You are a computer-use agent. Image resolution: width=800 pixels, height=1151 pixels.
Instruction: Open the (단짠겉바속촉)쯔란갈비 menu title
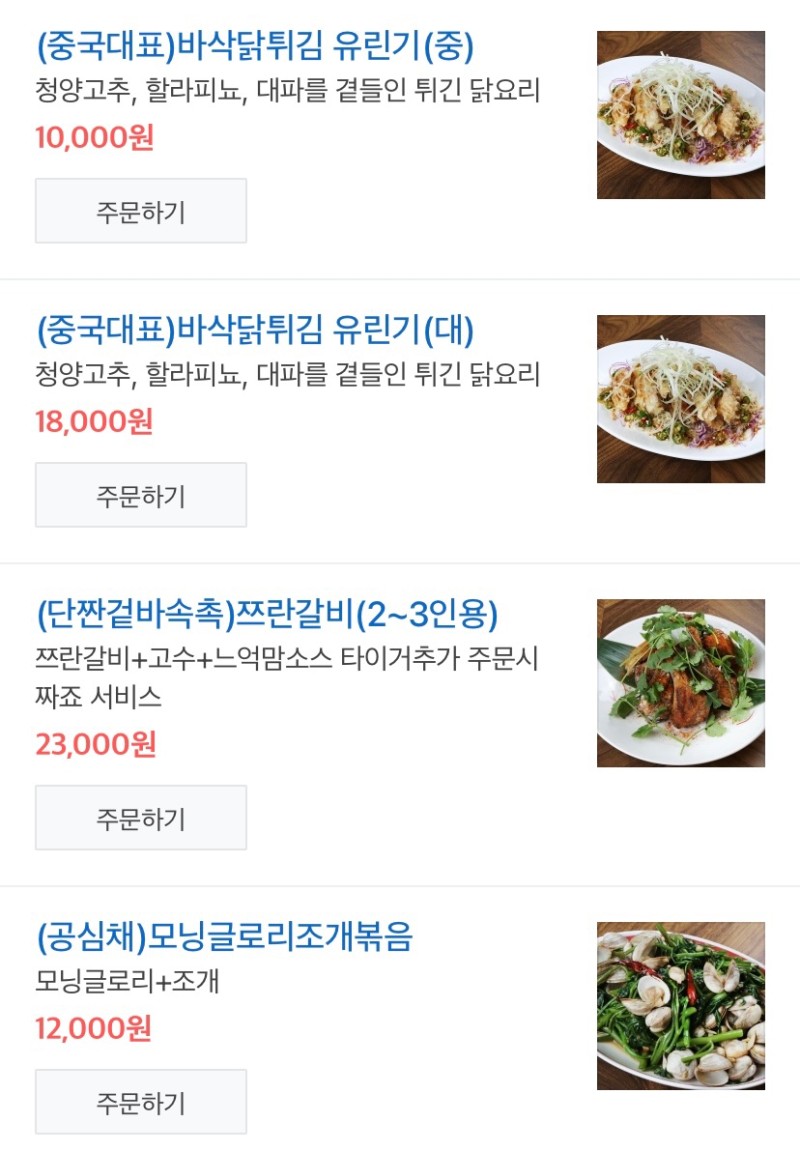pos(266,614)
